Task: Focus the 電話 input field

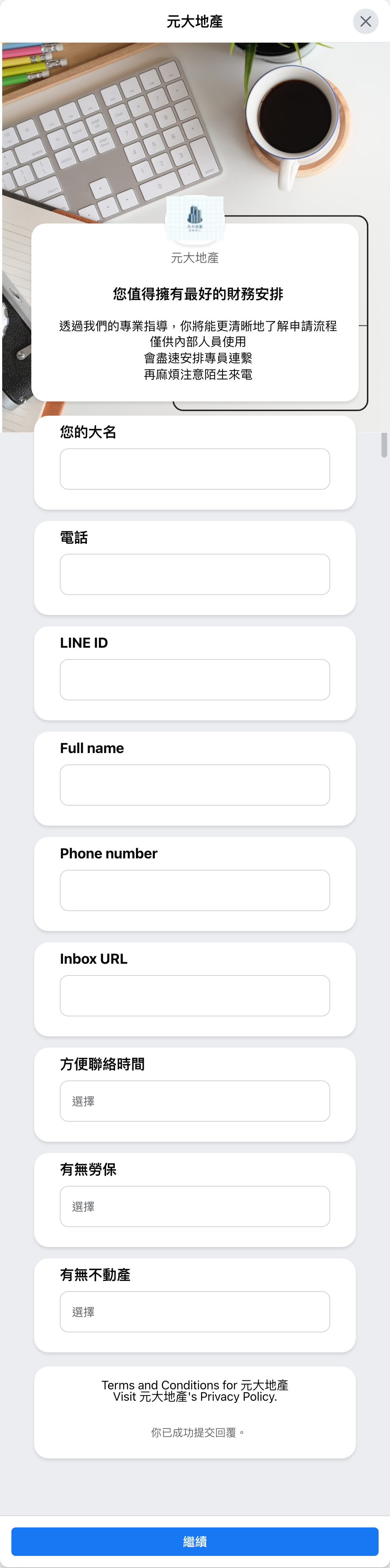Action: 195,574
